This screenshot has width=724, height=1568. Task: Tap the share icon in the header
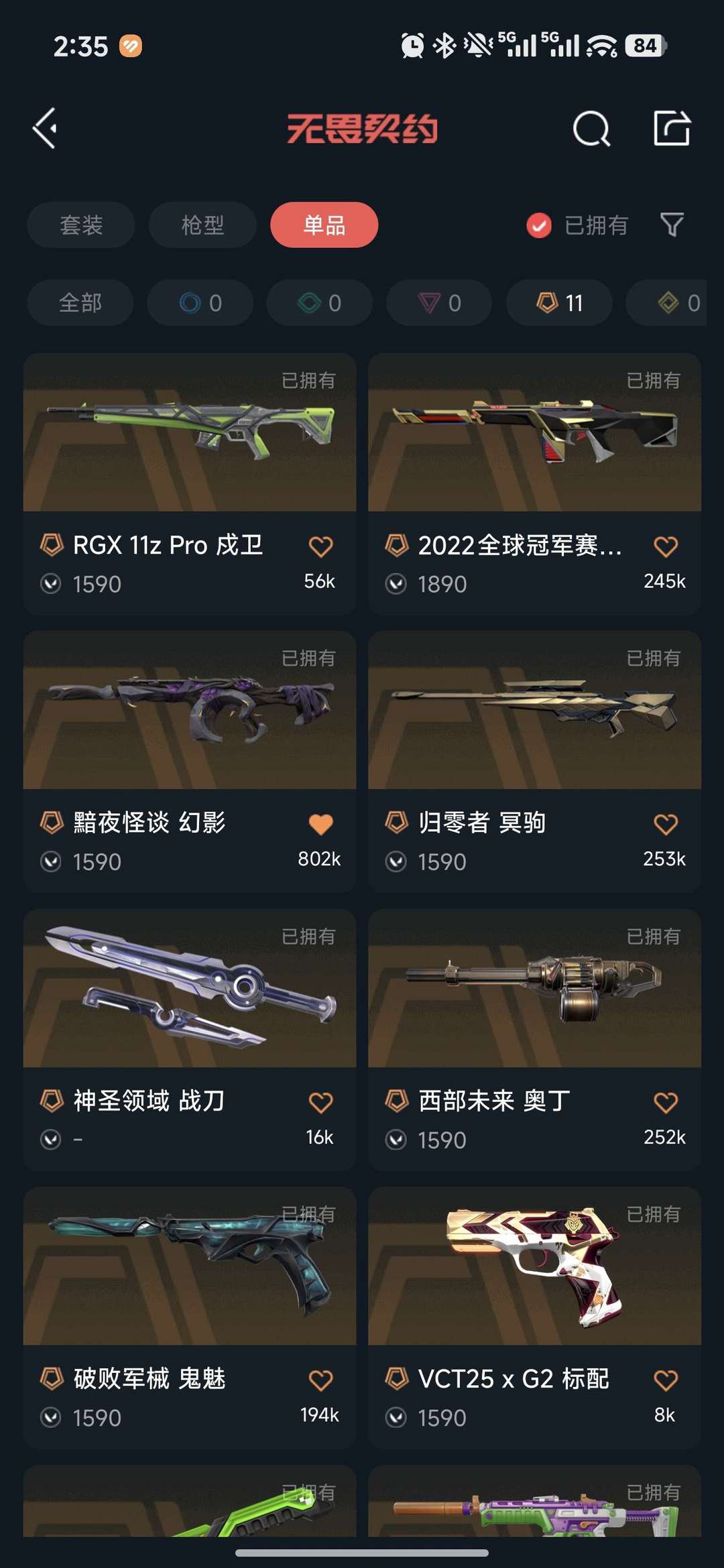click(x=672, y=128)
